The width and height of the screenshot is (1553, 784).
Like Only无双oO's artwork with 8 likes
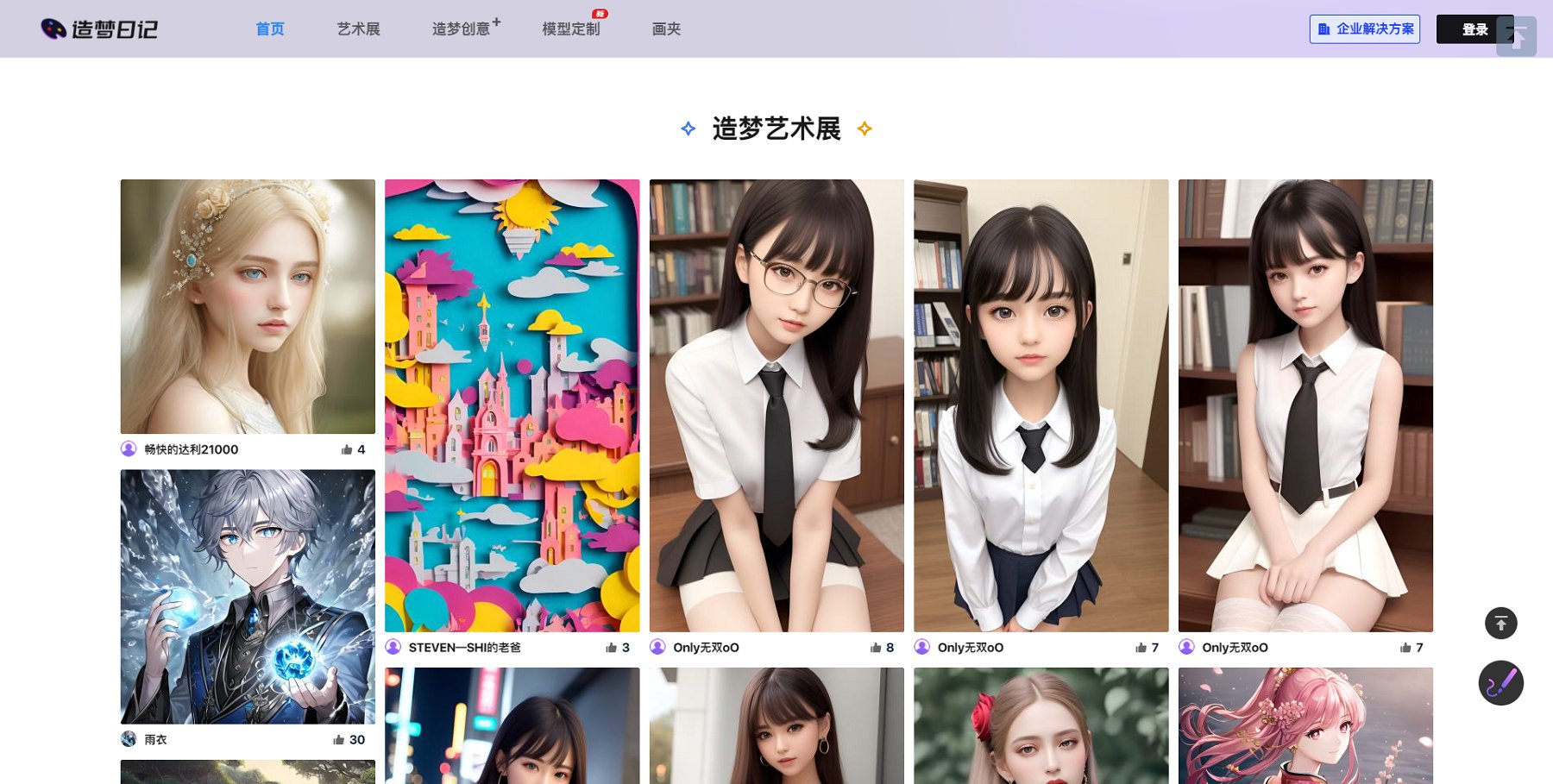(876, 648)
